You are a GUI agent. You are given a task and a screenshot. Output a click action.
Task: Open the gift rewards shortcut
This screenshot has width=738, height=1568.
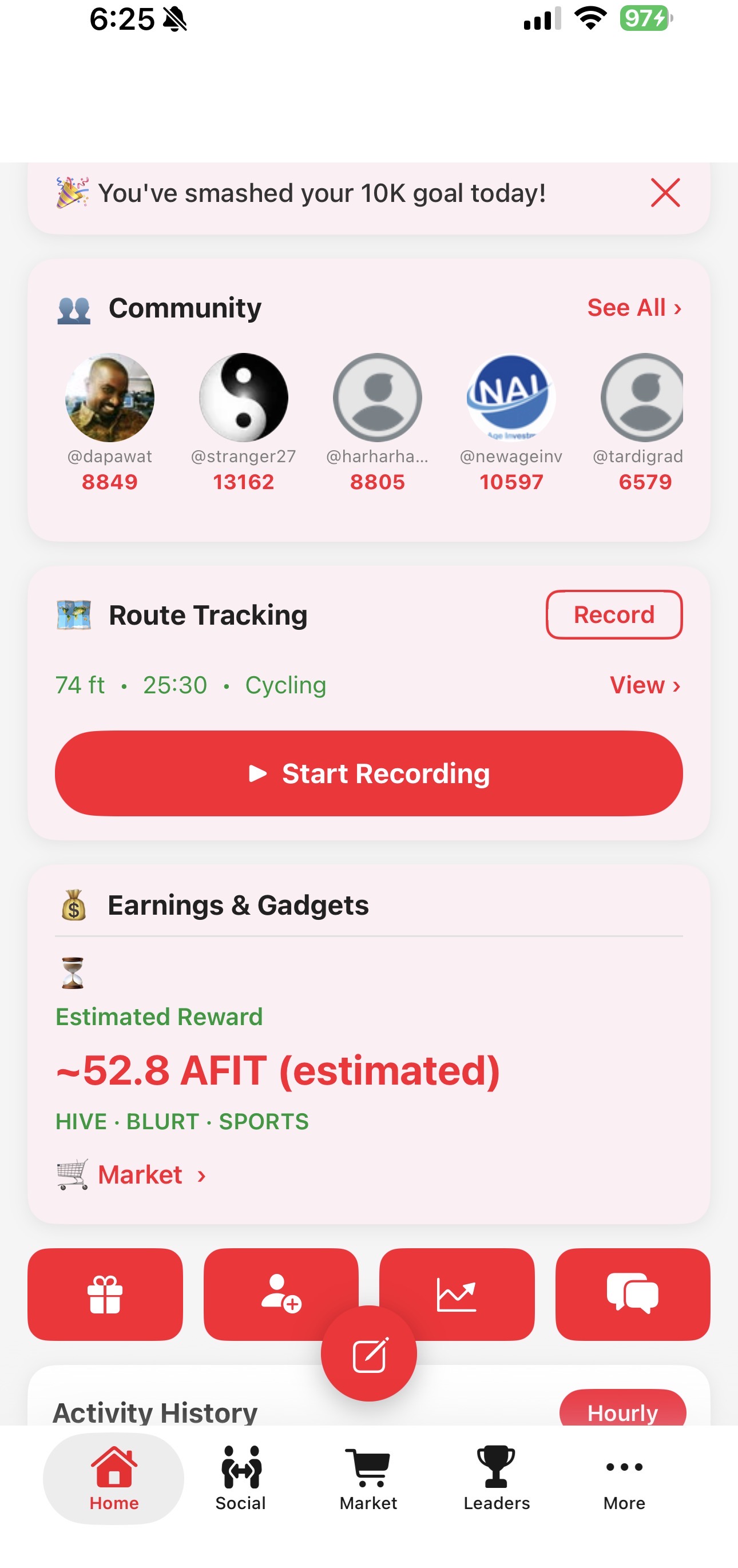tap(105, 1294)
